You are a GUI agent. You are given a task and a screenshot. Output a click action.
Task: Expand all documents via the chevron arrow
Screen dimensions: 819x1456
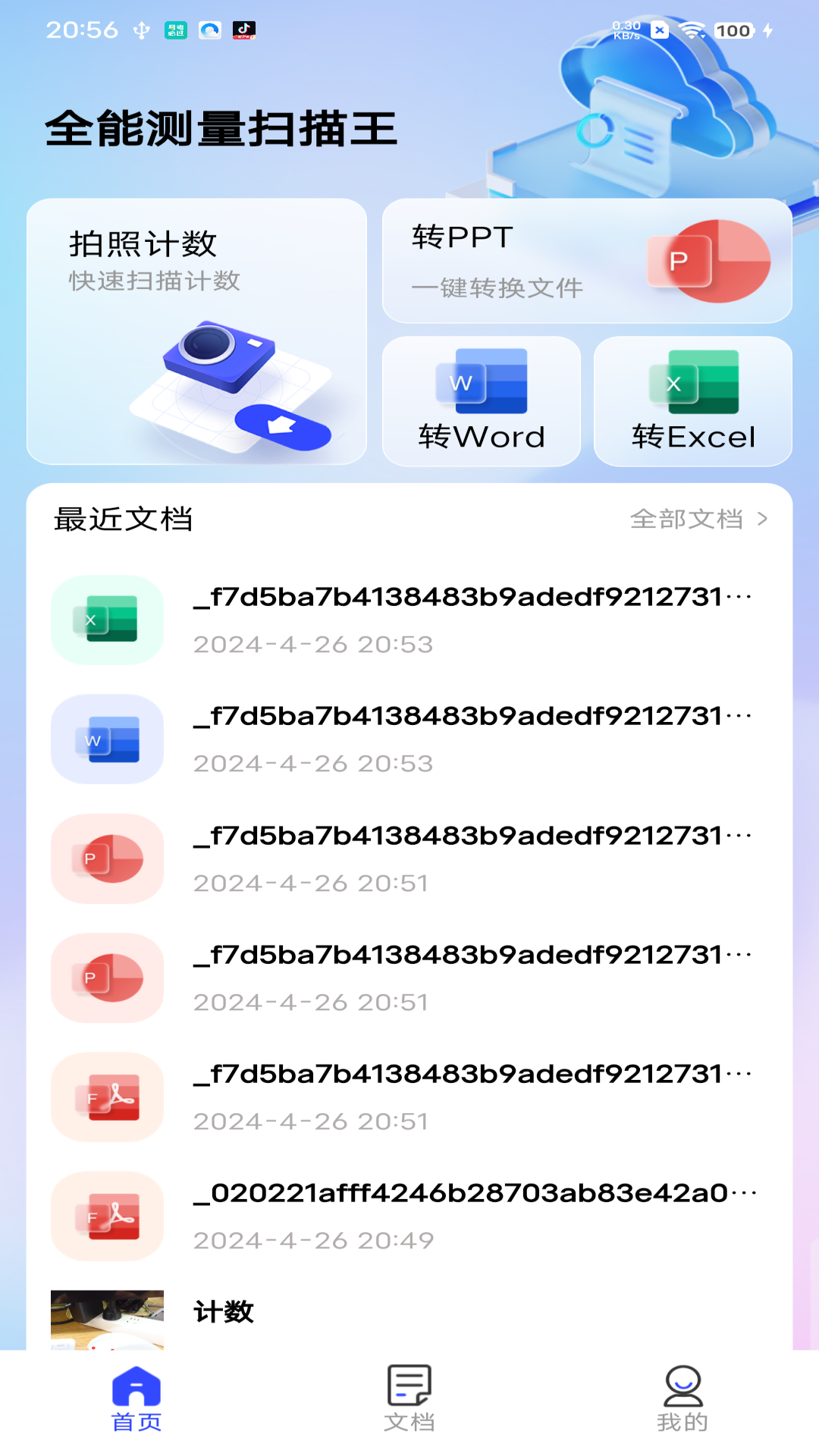click(764, 520)
